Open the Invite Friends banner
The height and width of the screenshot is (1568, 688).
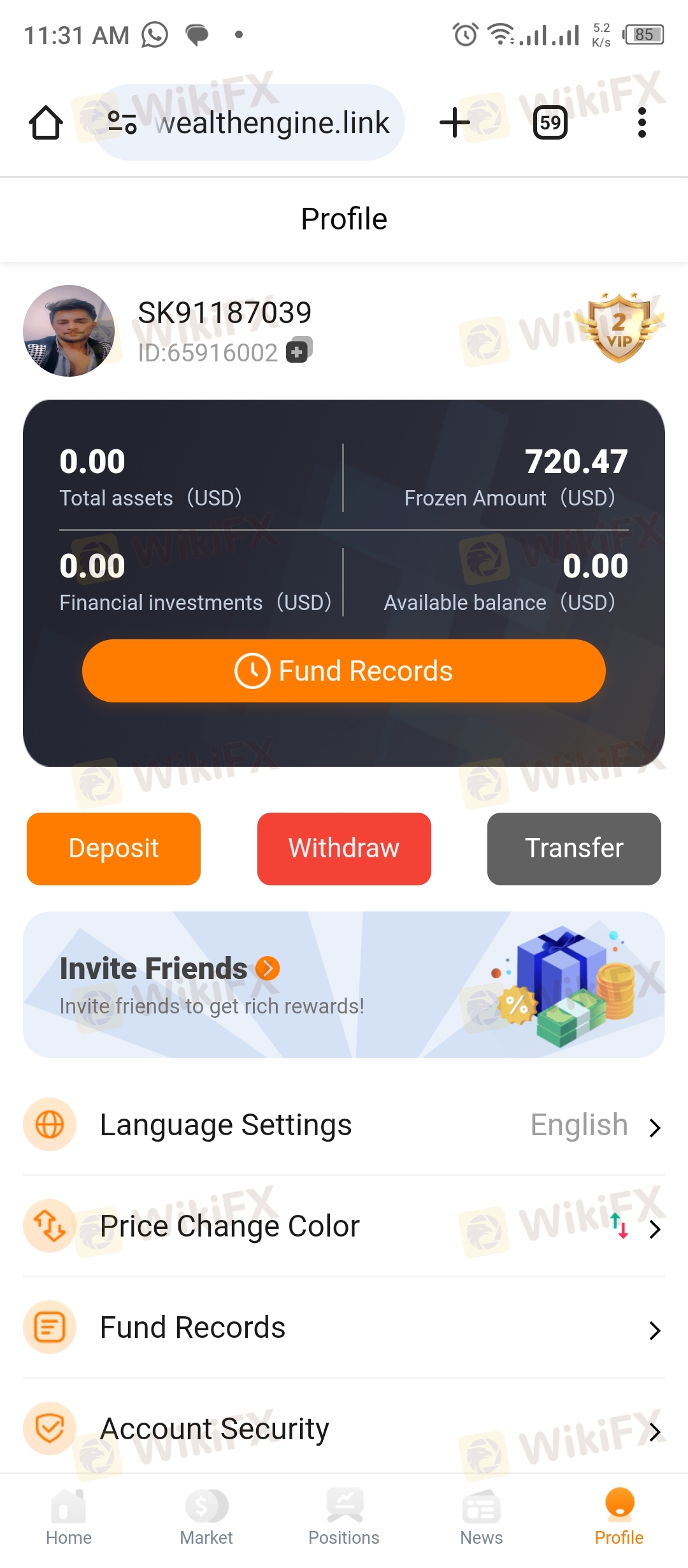tap(344, 985)
